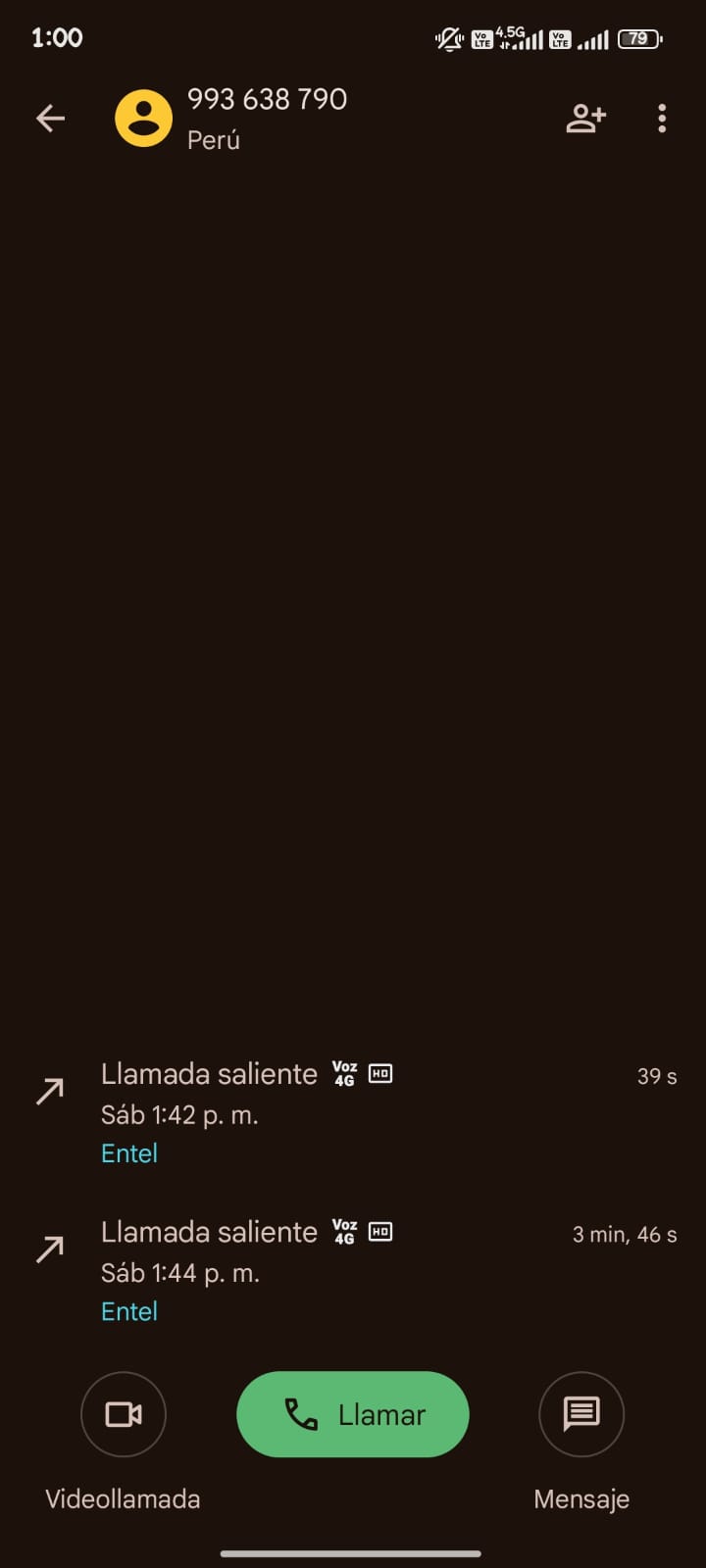Image resolution: width=706 pixels, height=1568 pixels.
Task: Start a Videollamada with this number
Action: pyautogui.click(x=124, y=1414)
